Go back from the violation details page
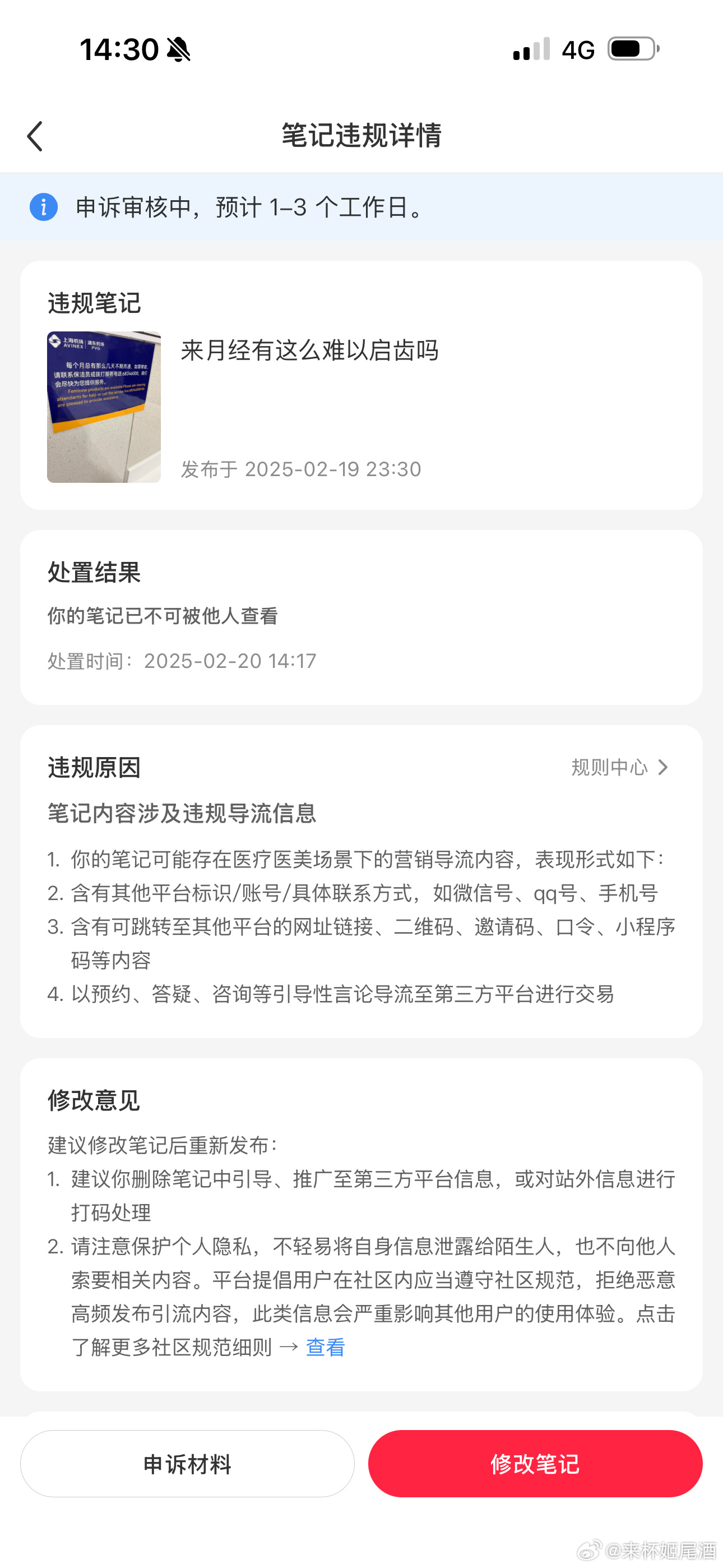Viewport: 723px width, 1568px height. coord(35,136)
